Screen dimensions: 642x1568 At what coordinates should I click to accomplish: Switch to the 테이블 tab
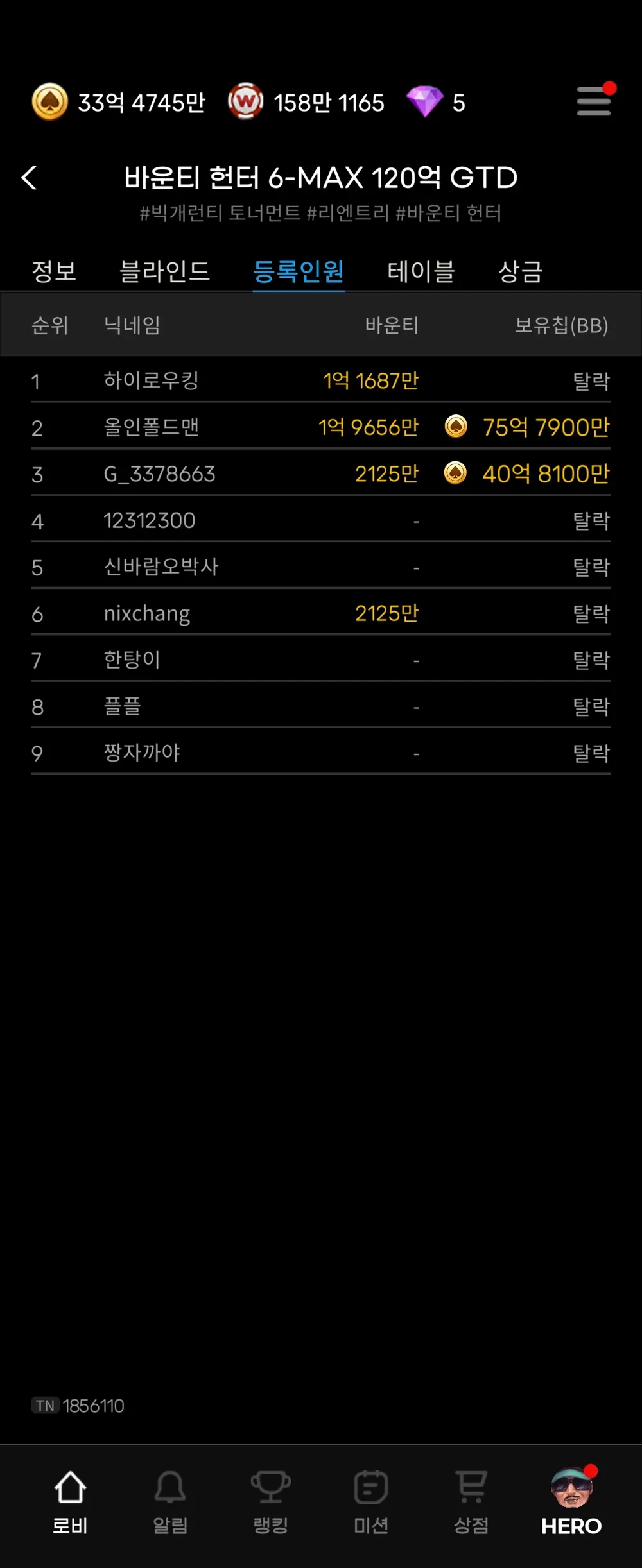[x=421, y=271]
